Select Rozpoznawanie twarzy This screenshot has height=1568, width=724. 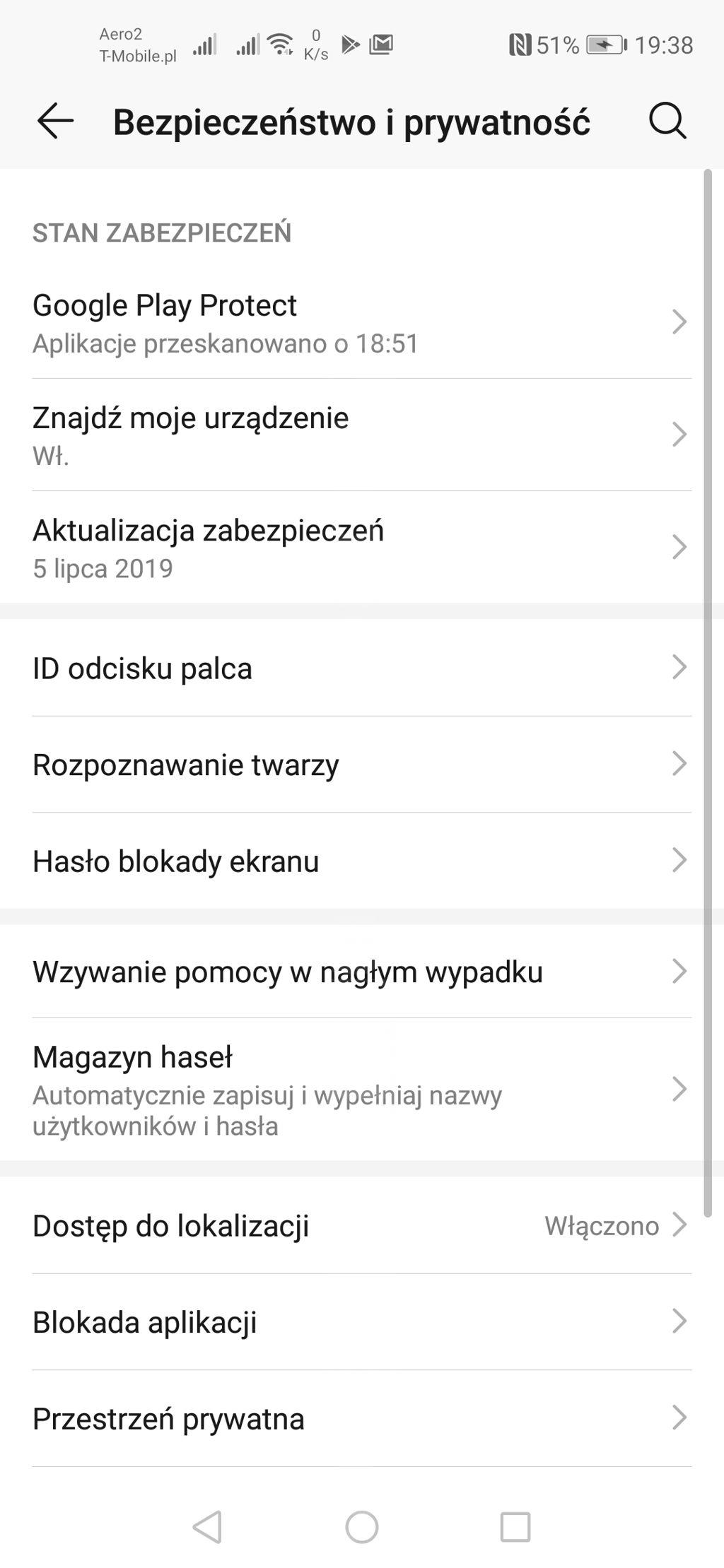(x=362, y=765)
